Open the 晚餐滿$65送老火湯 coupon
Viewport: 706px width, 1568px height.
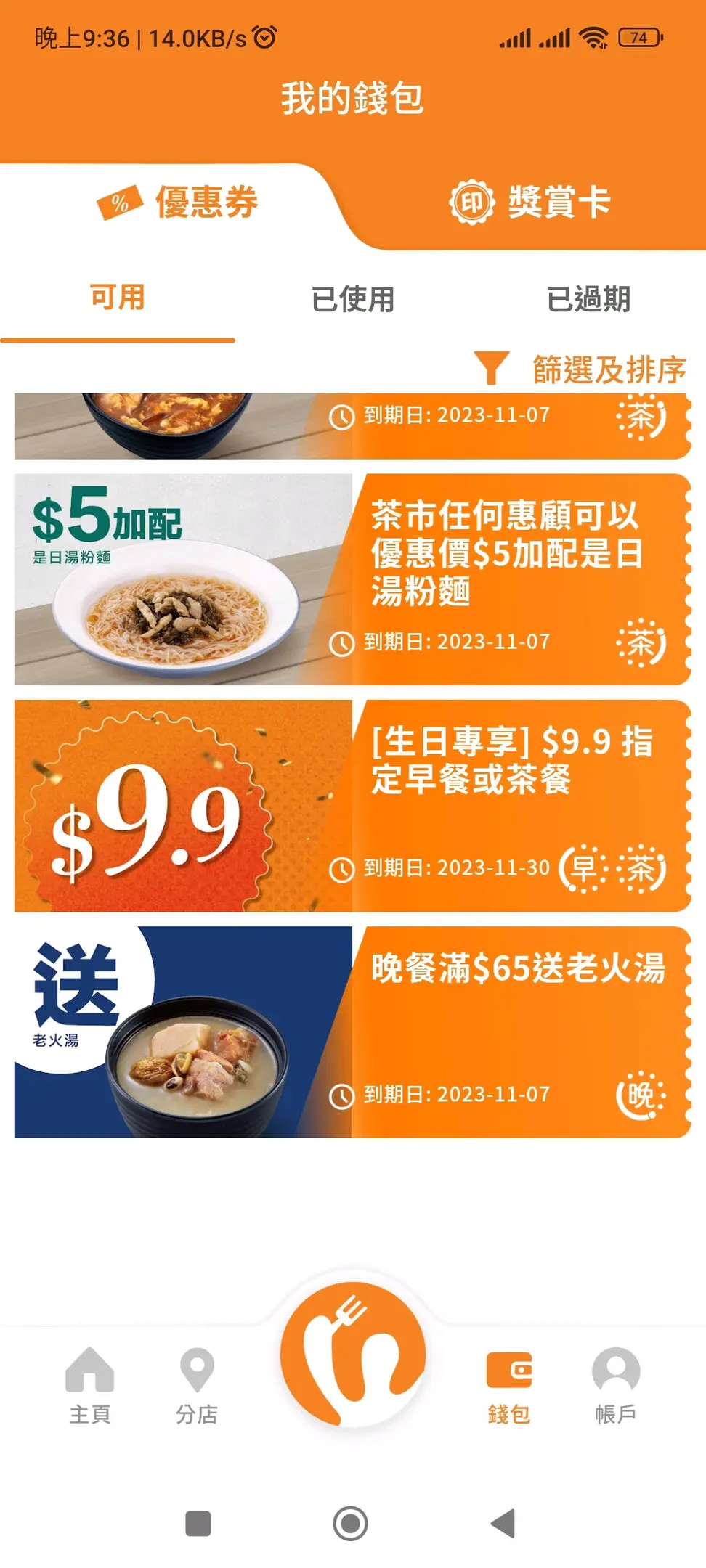pyautogui.click(x=352, y=1032)
